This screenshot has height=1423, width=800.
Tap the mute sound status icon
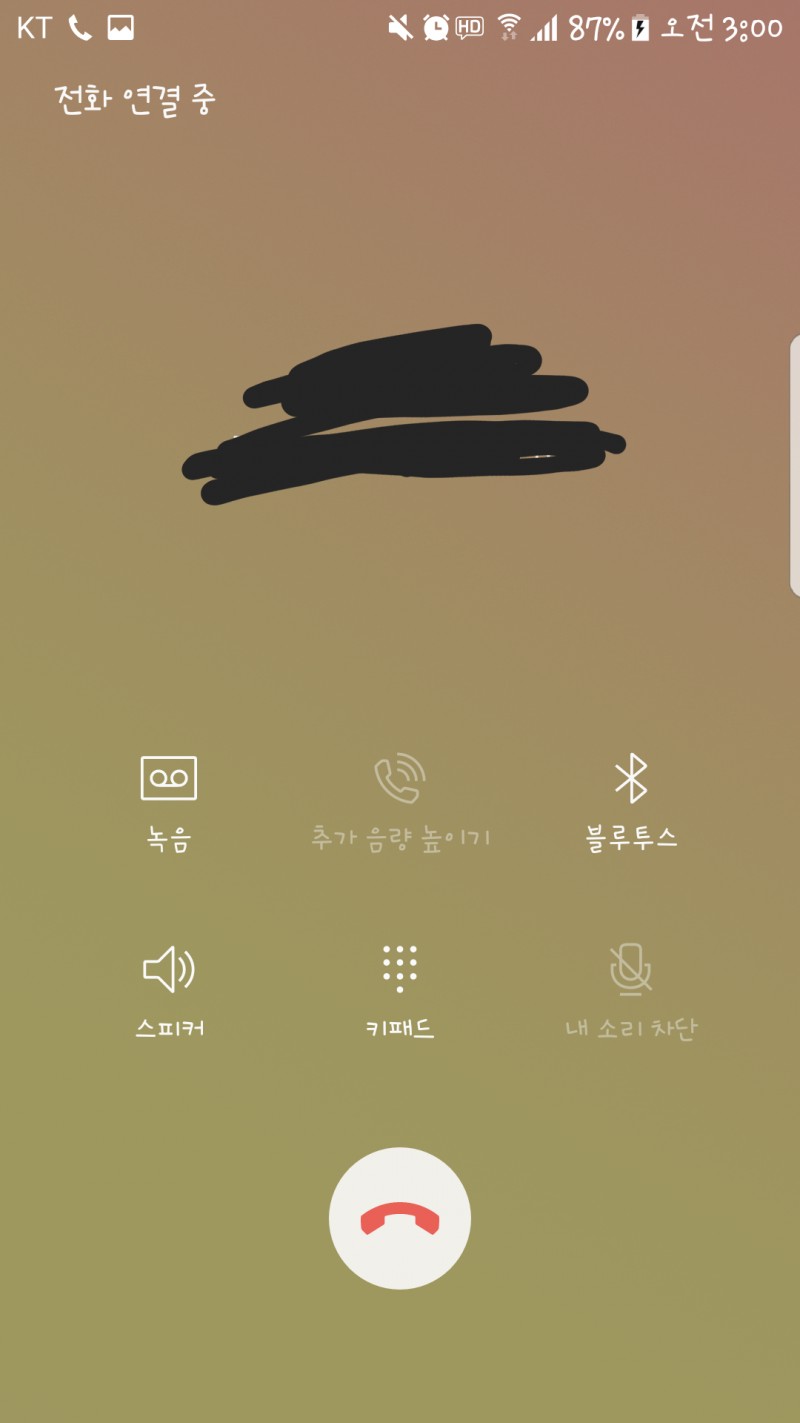click(400, 27)
